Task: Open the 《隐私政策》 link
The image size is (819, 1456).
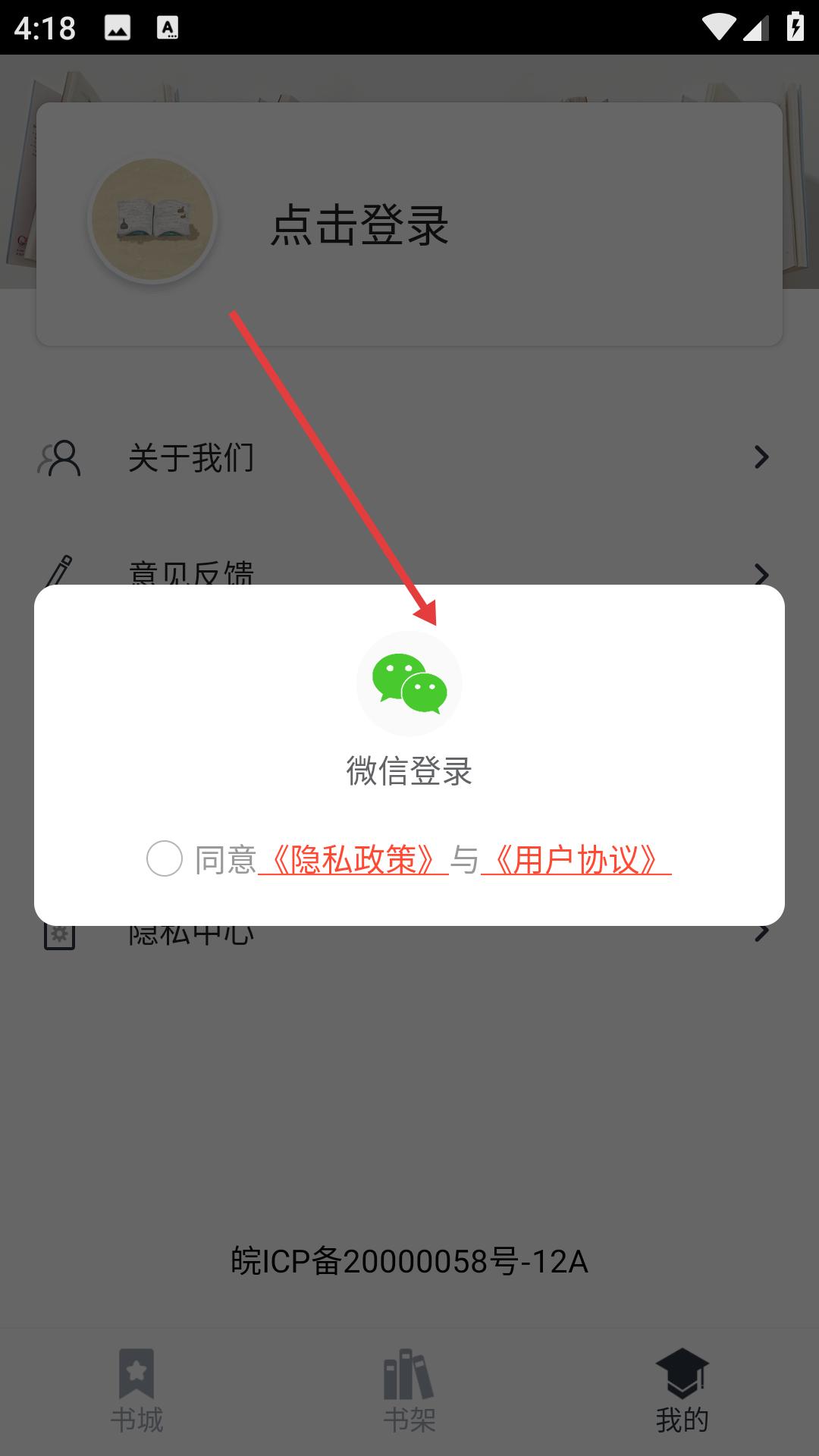Action: [353, 860]
